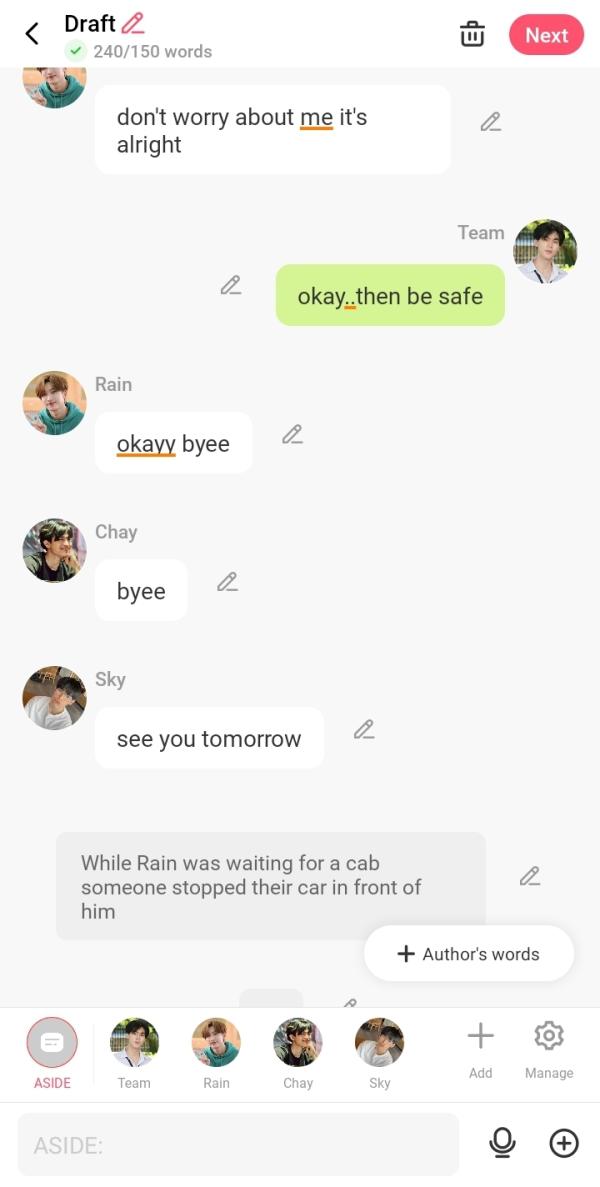600x1187 pixels.
Task: Edit Rain's "okayy byee" message
Action: (x=292, y=434)
